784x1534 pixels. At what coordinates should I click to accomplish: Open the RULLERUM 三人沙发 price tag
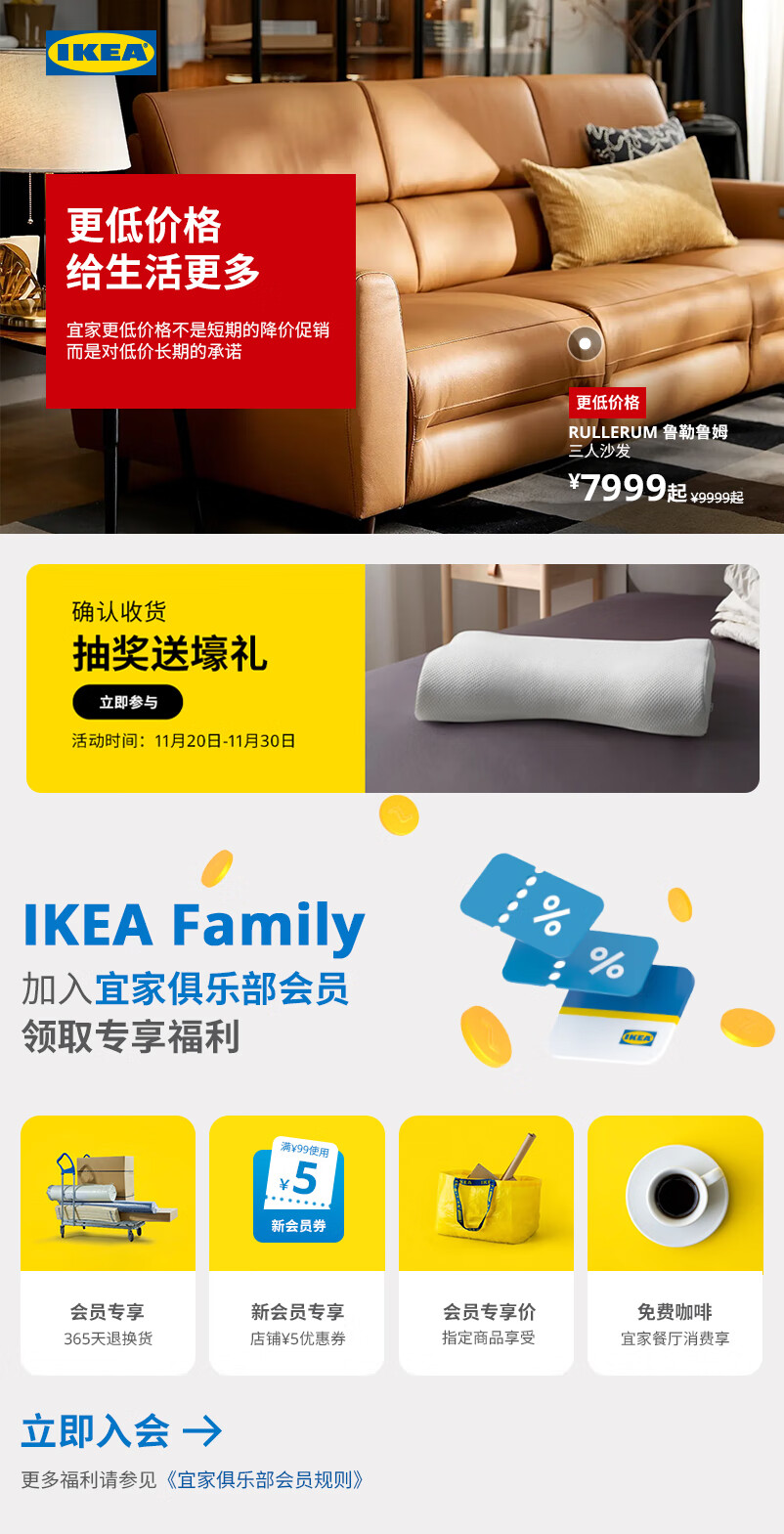pyautogui.click(x=656, y=448)
